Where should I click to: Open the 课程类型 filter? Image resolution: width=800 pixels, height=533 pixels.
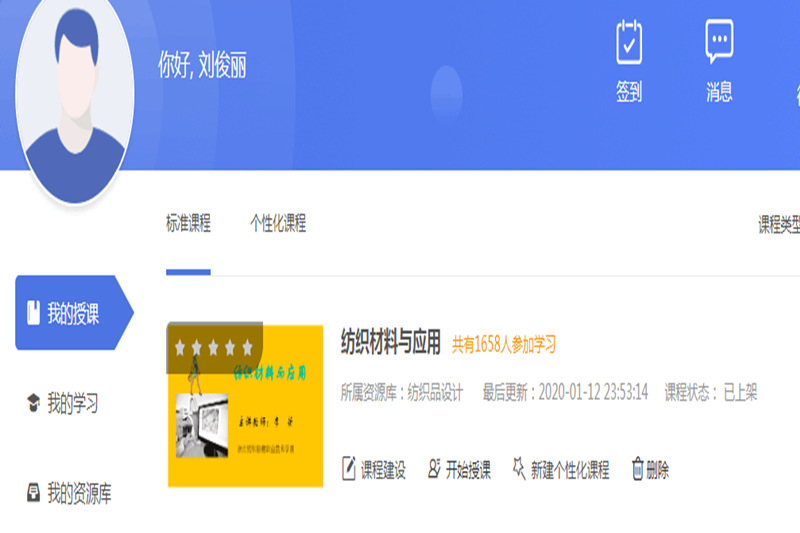[779, 224]
